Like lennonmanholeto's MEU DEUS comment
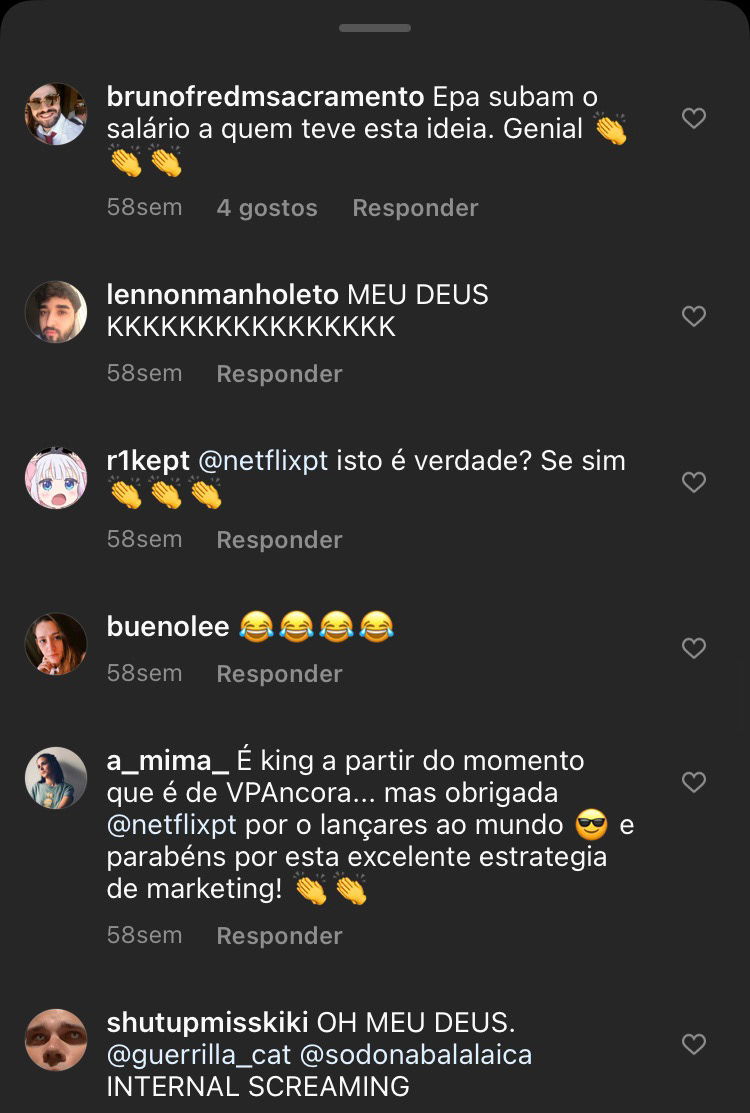This screenshot has height=1113, width=750. pyautogui.click(x=694, y=316)
